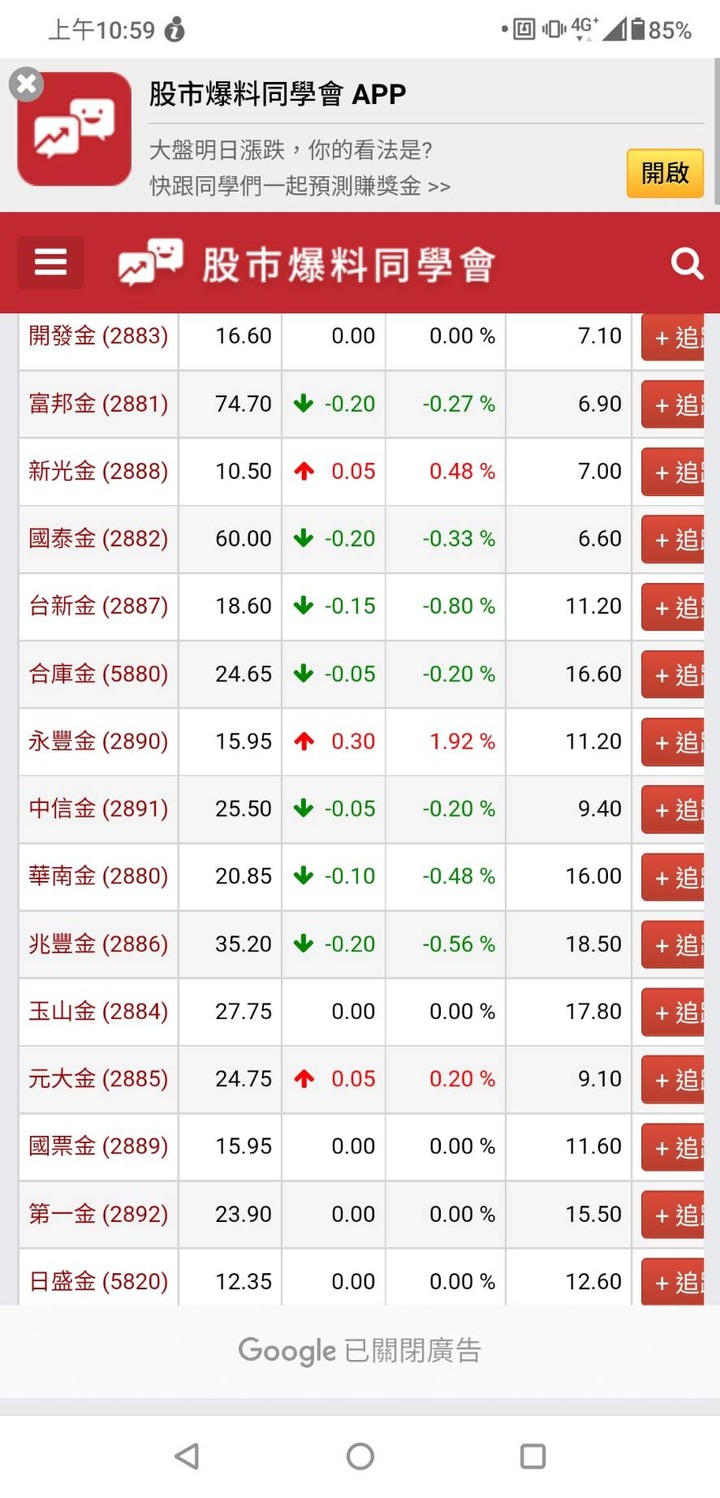Follow 第一金 with its 追蹤 button
Screen dimensions: 720x1498
pos(673,1215)
